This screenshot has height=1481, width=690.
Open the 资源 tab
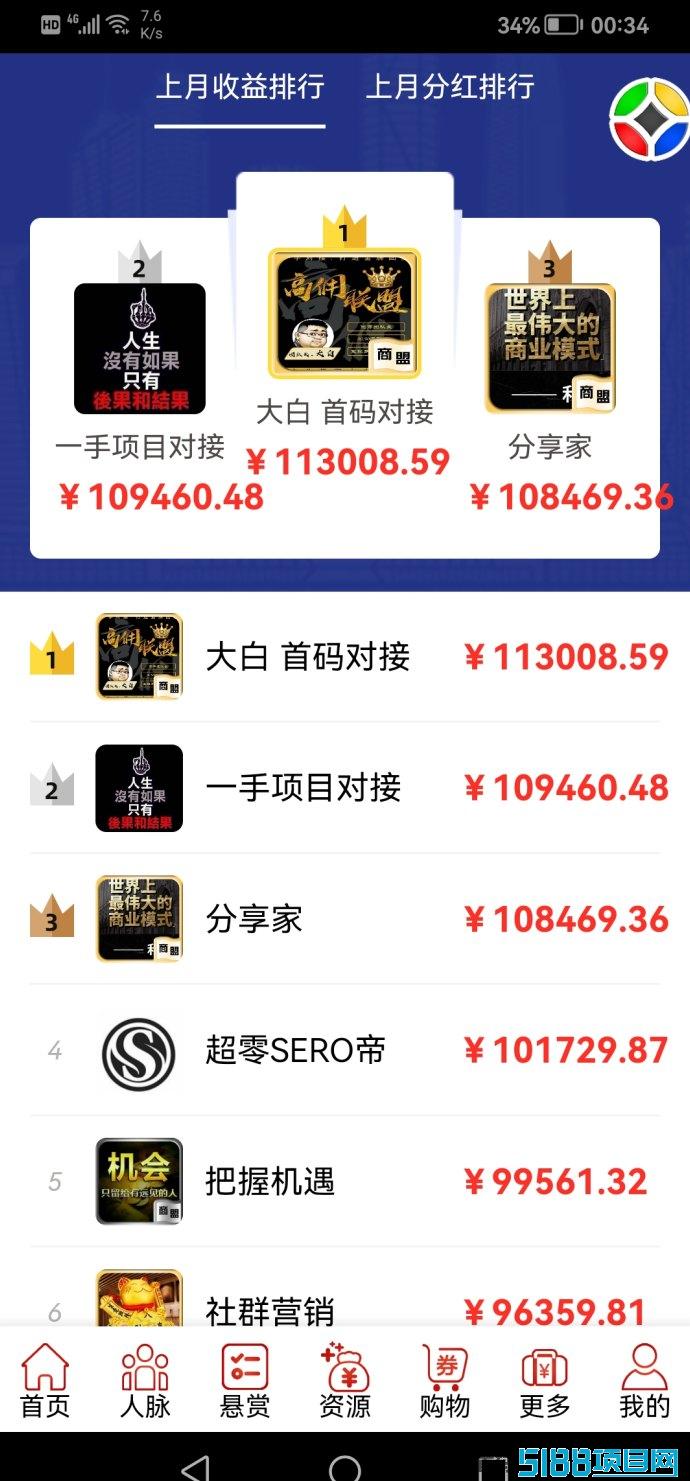pyautogui.click(x=345, y=1381)
